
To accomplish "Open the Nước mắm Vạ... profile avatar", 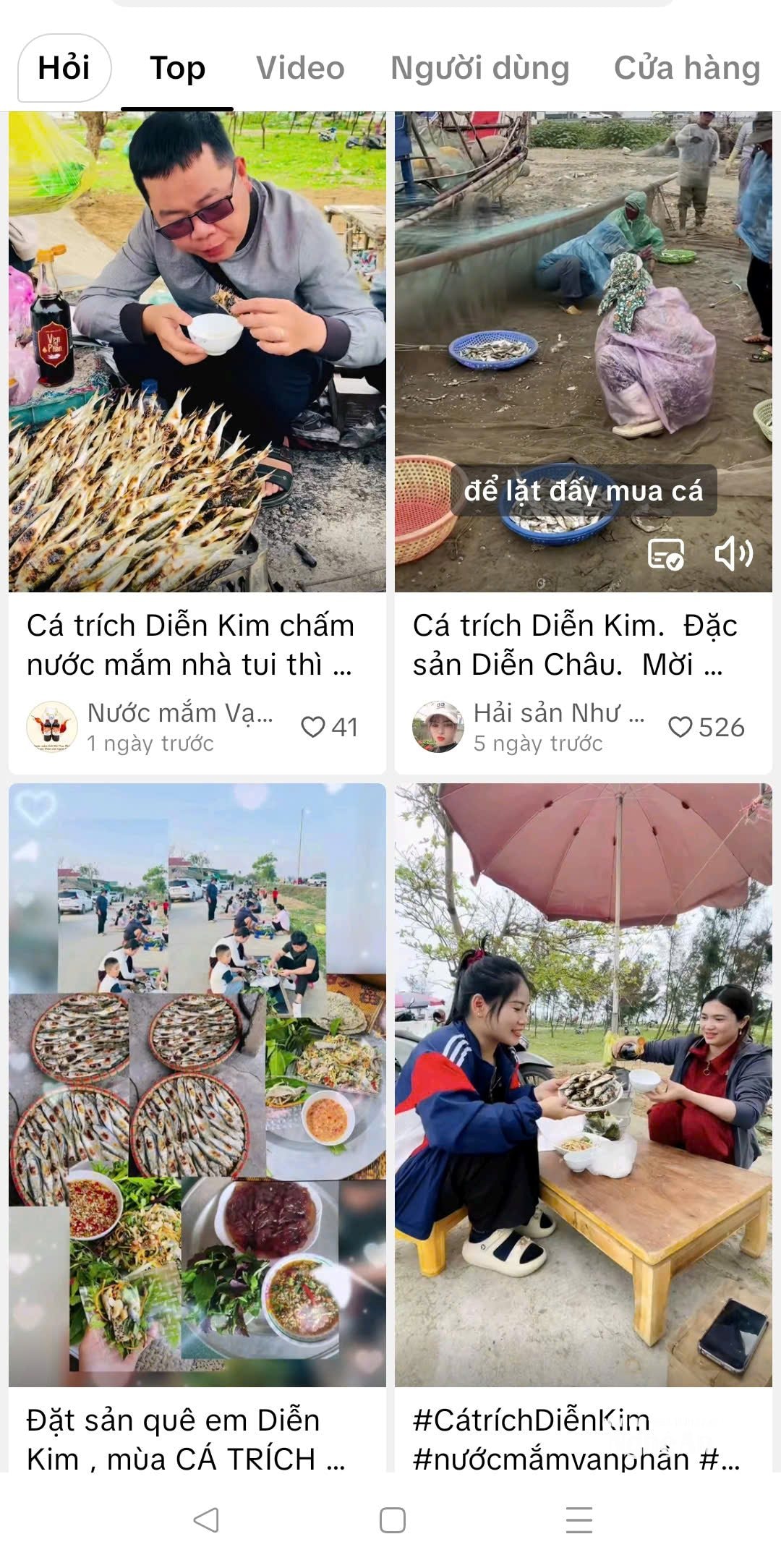I will (52, 727).
